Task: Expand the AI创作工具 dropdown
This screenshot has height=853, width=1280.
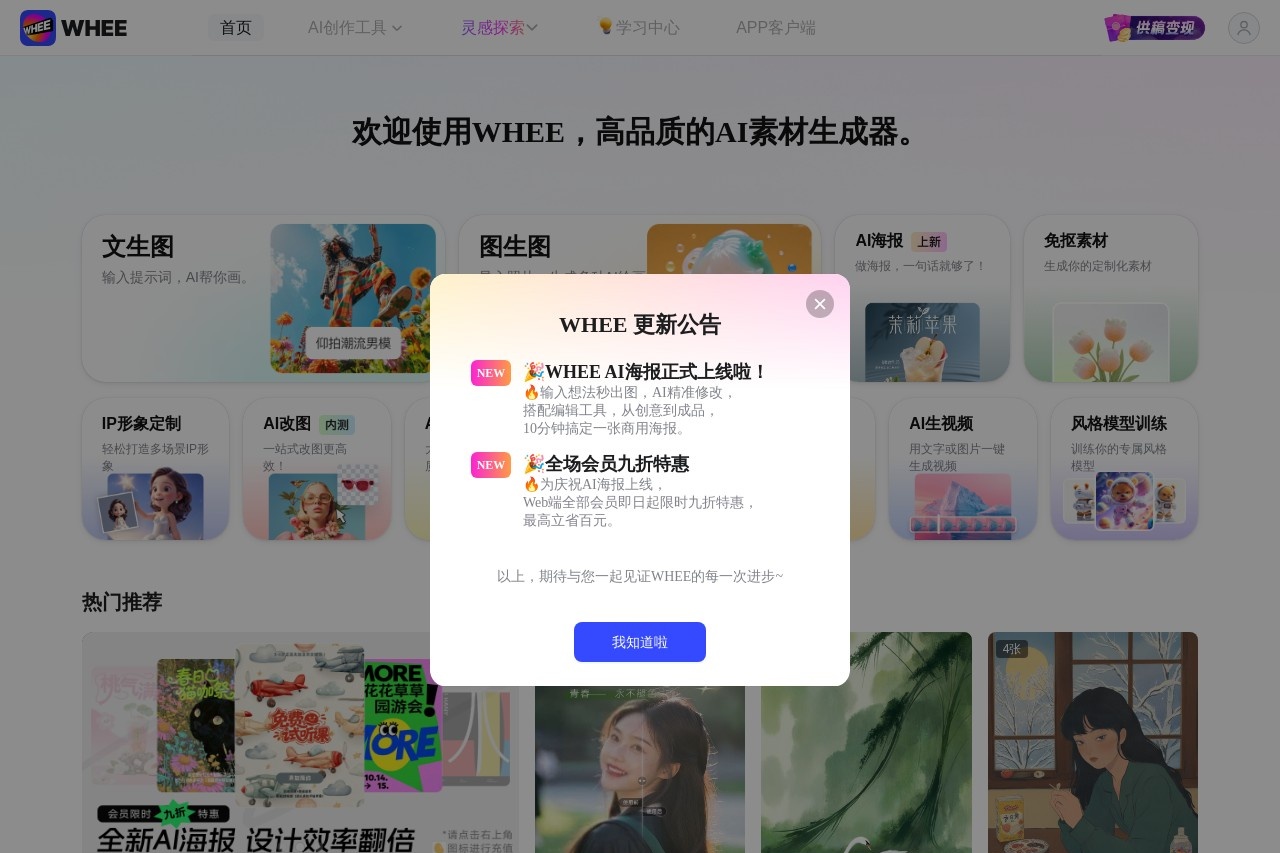Action: click(x=354, y=28)
